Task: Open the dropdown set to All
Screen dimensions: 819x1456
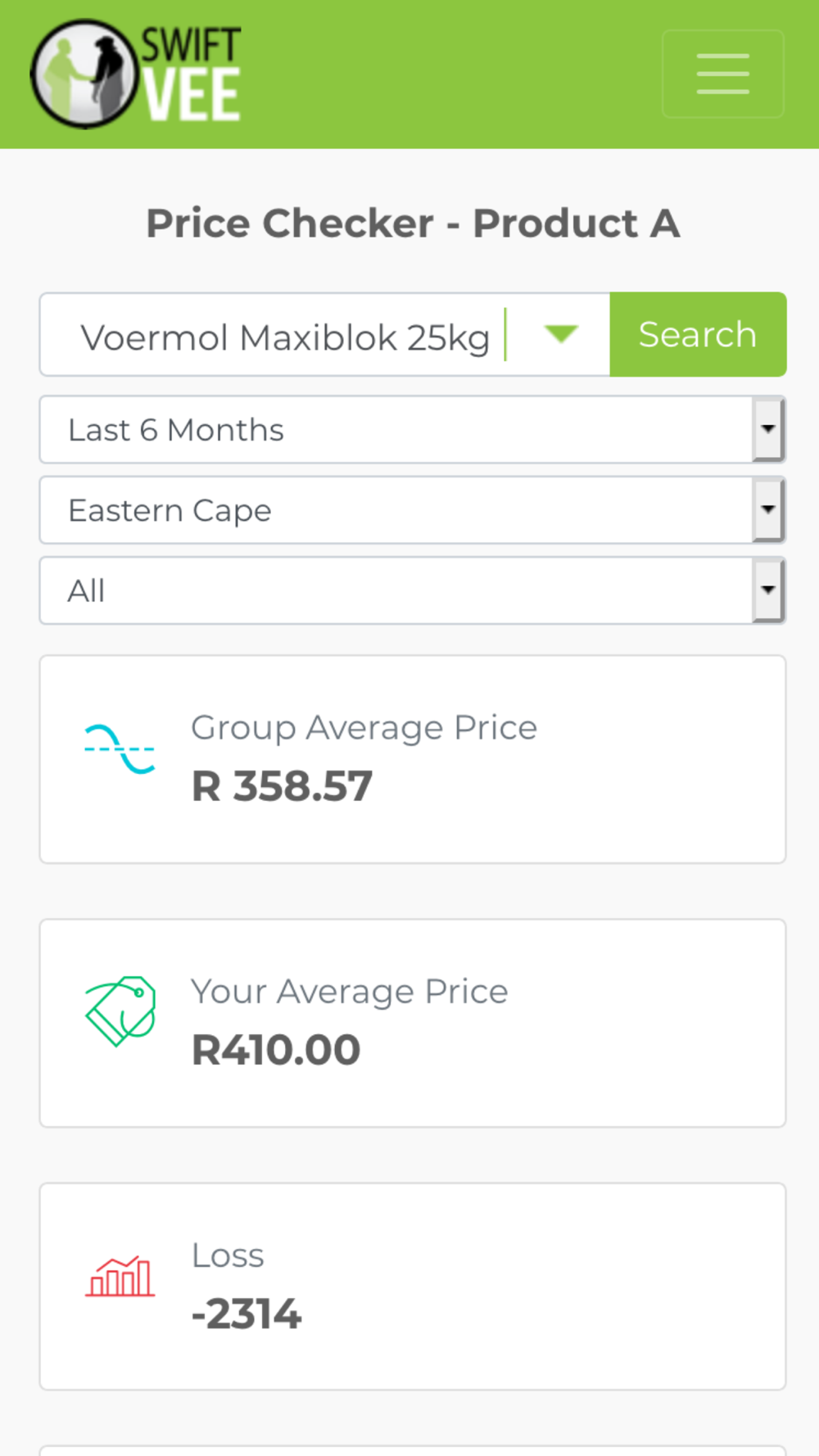Action: (413, 590)
